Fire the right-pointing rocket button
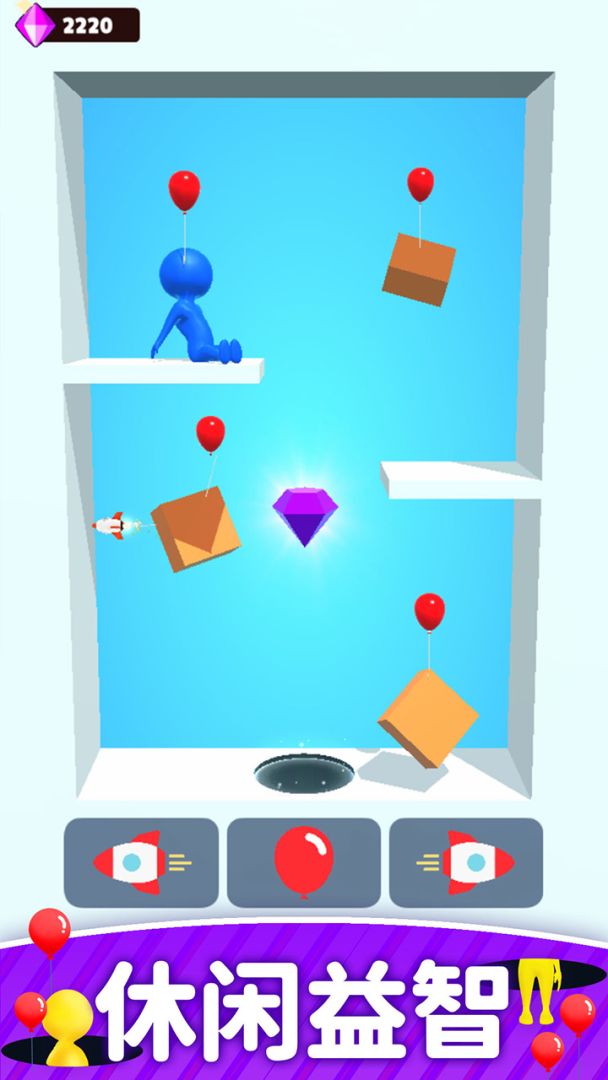 (x=466, y=862)
